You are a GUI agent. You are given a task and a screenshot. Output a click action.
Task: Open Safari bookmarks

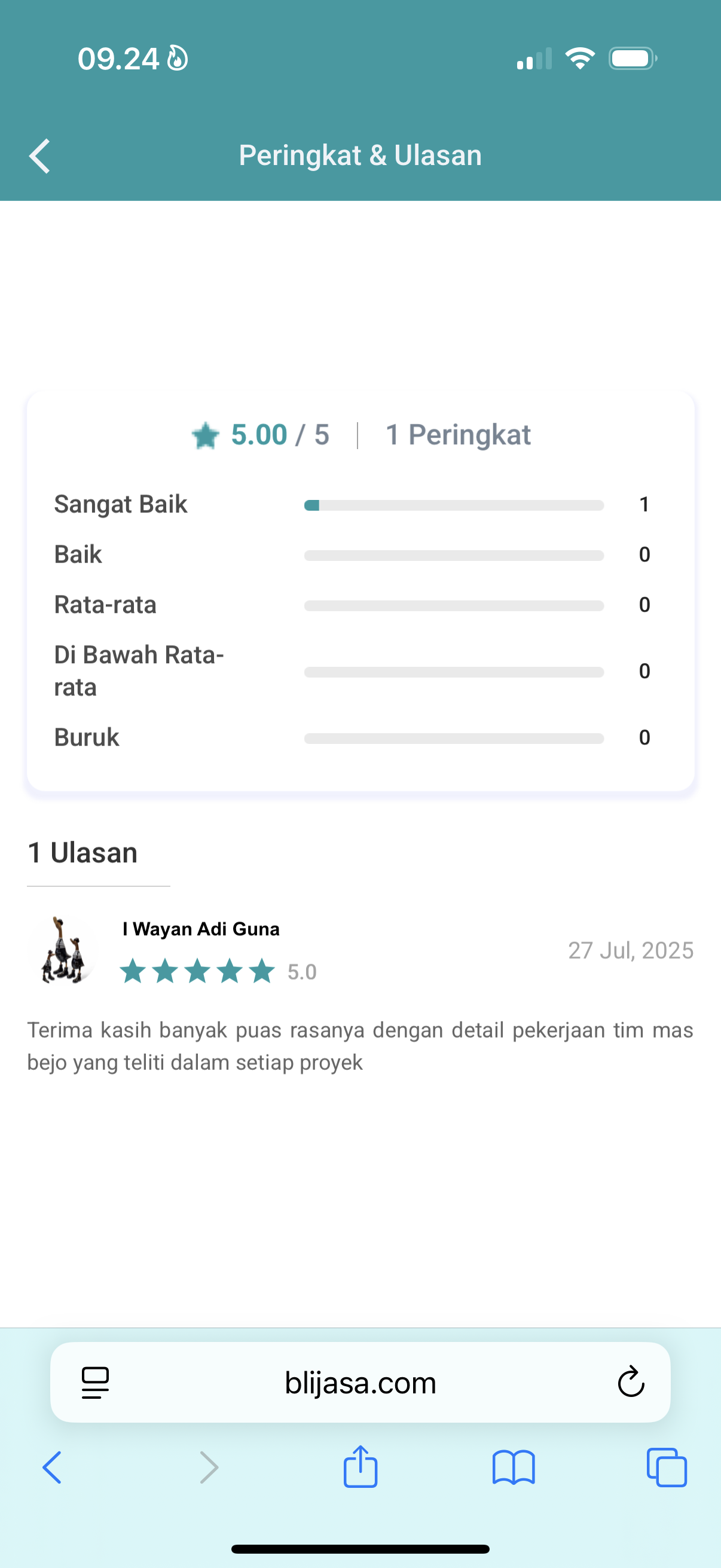point(513,1467)
